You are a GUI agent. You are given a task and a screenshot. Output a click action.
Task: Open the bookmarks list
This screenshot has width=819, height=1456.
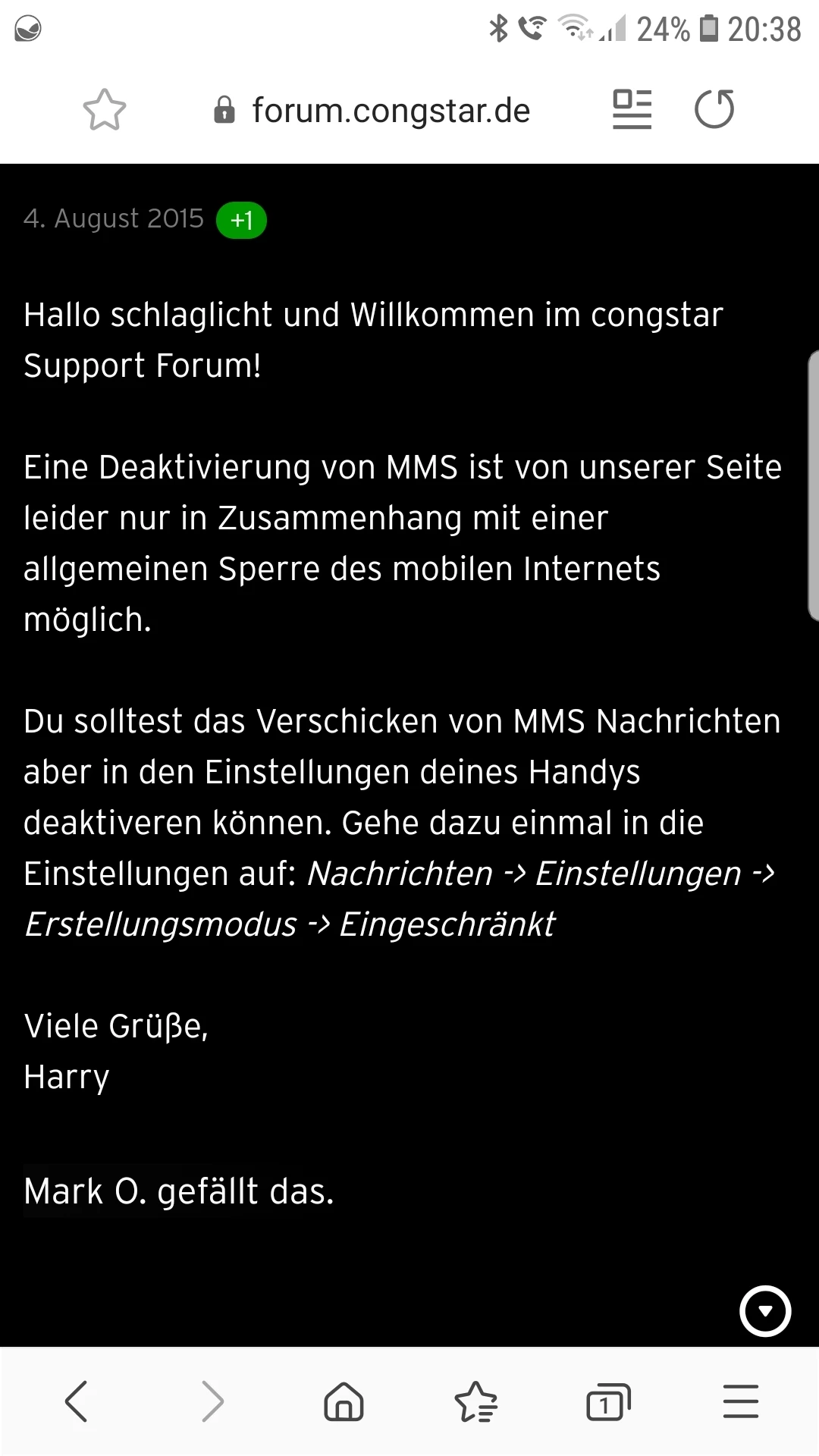coord(475,1401)
